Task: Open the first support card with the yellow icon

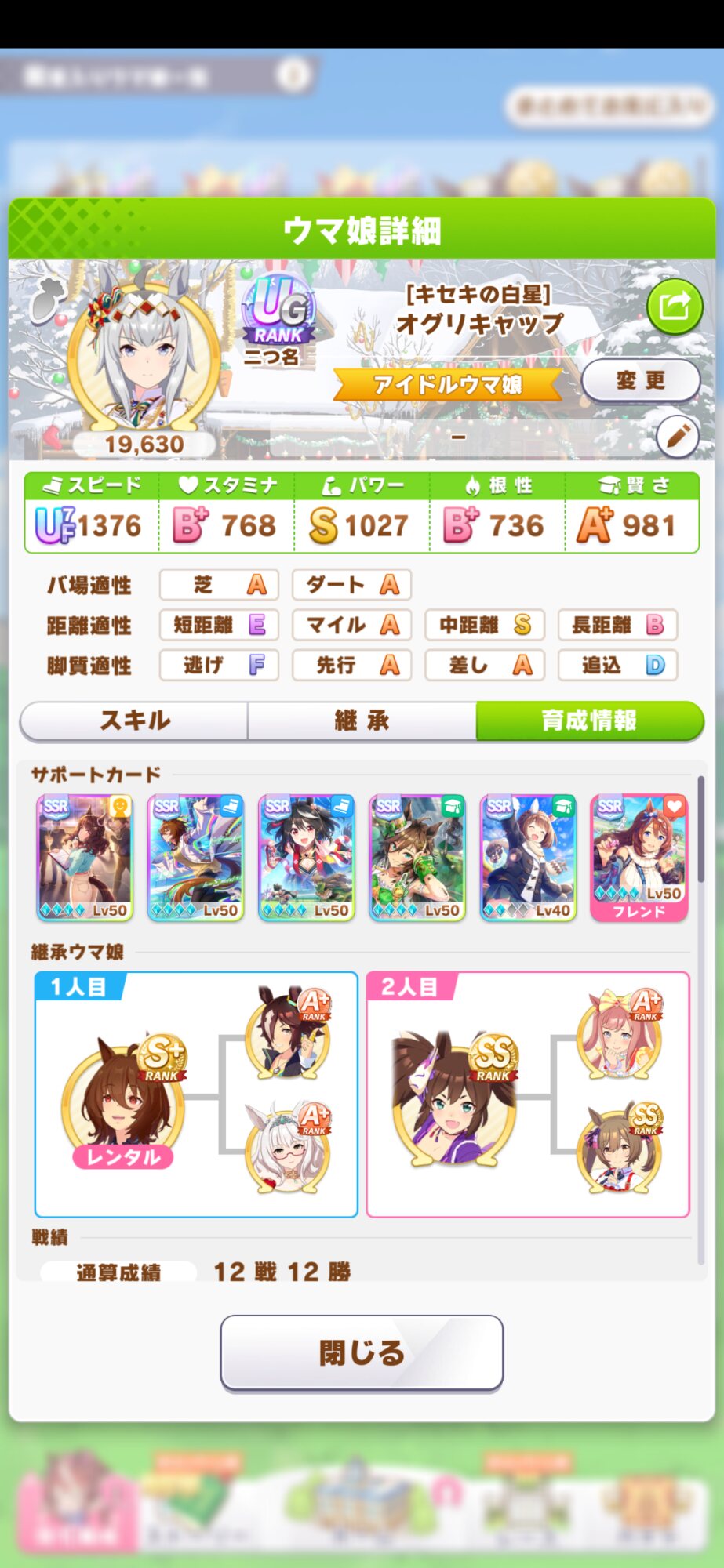Action: point(85,857)
